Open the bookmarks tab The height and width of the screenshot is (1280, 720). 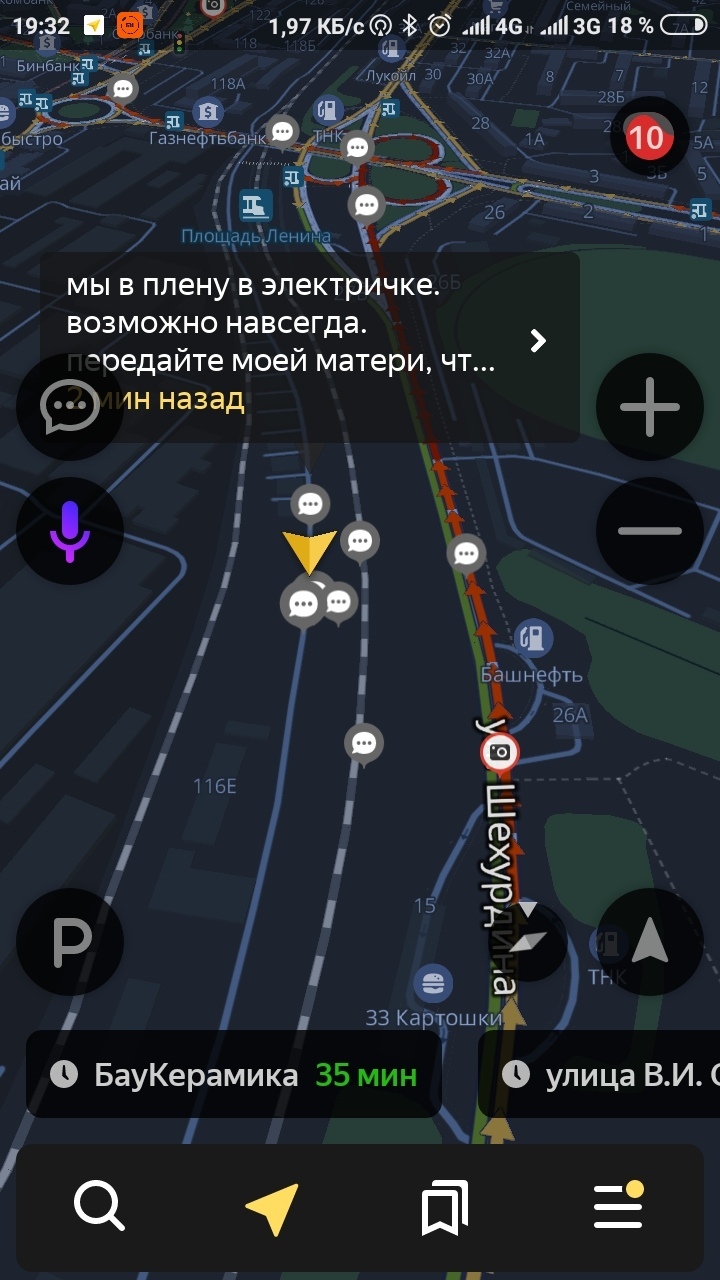[x=445, y=1207]
